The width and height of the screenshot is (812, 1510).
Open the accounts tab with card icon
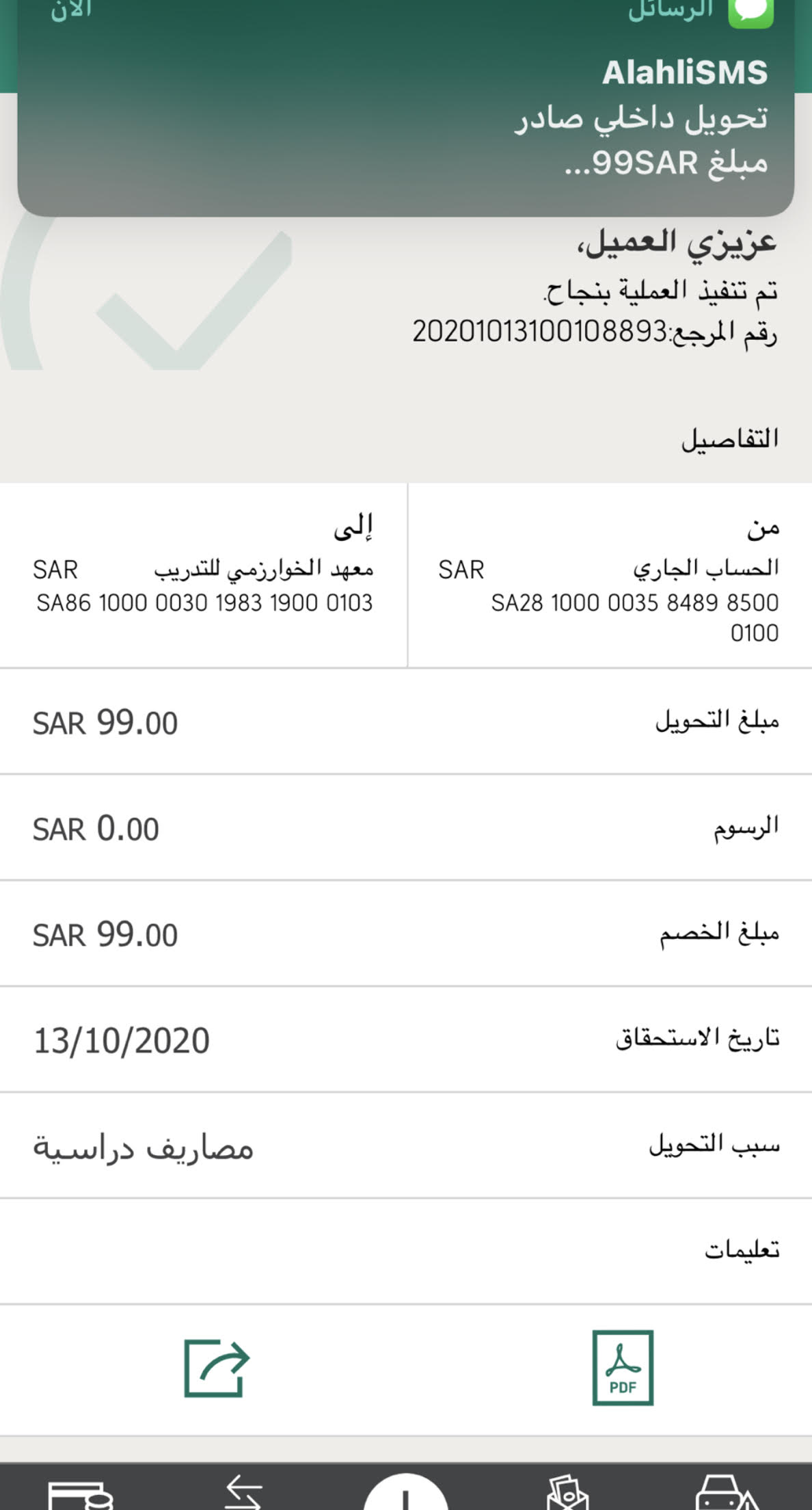point(80,1494)
